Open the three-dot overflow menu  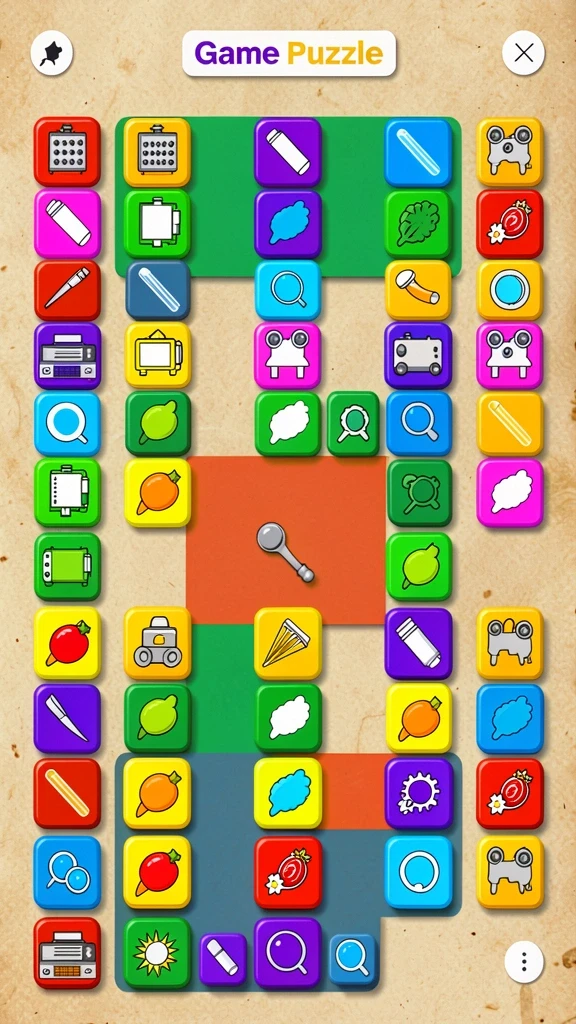[x=523, y=961]
